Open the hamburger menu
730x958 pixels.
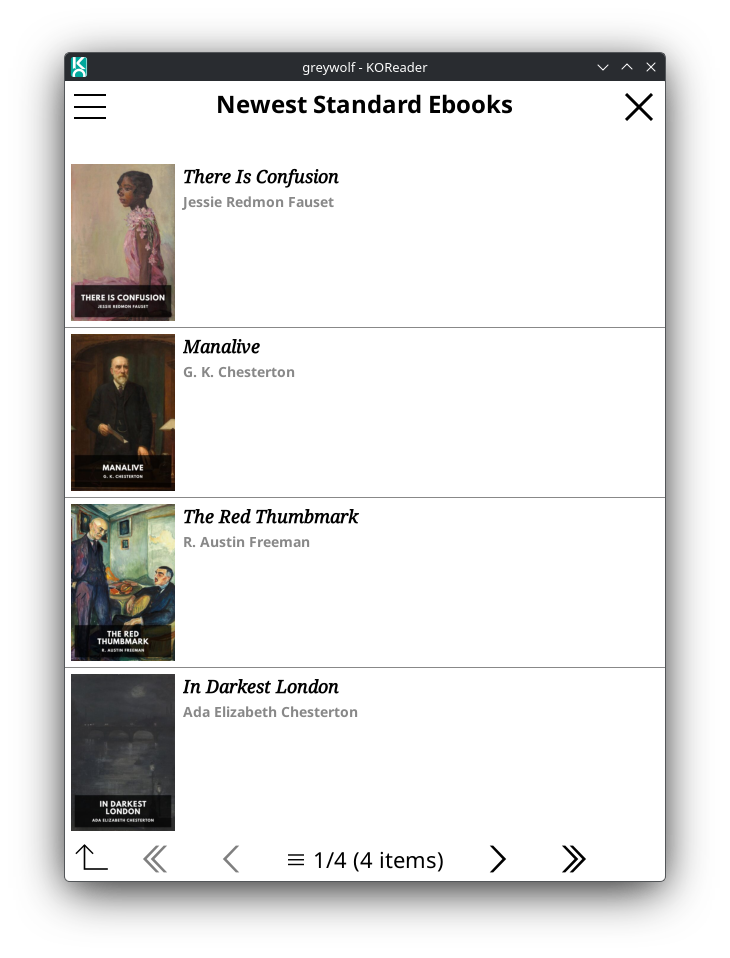90,106
